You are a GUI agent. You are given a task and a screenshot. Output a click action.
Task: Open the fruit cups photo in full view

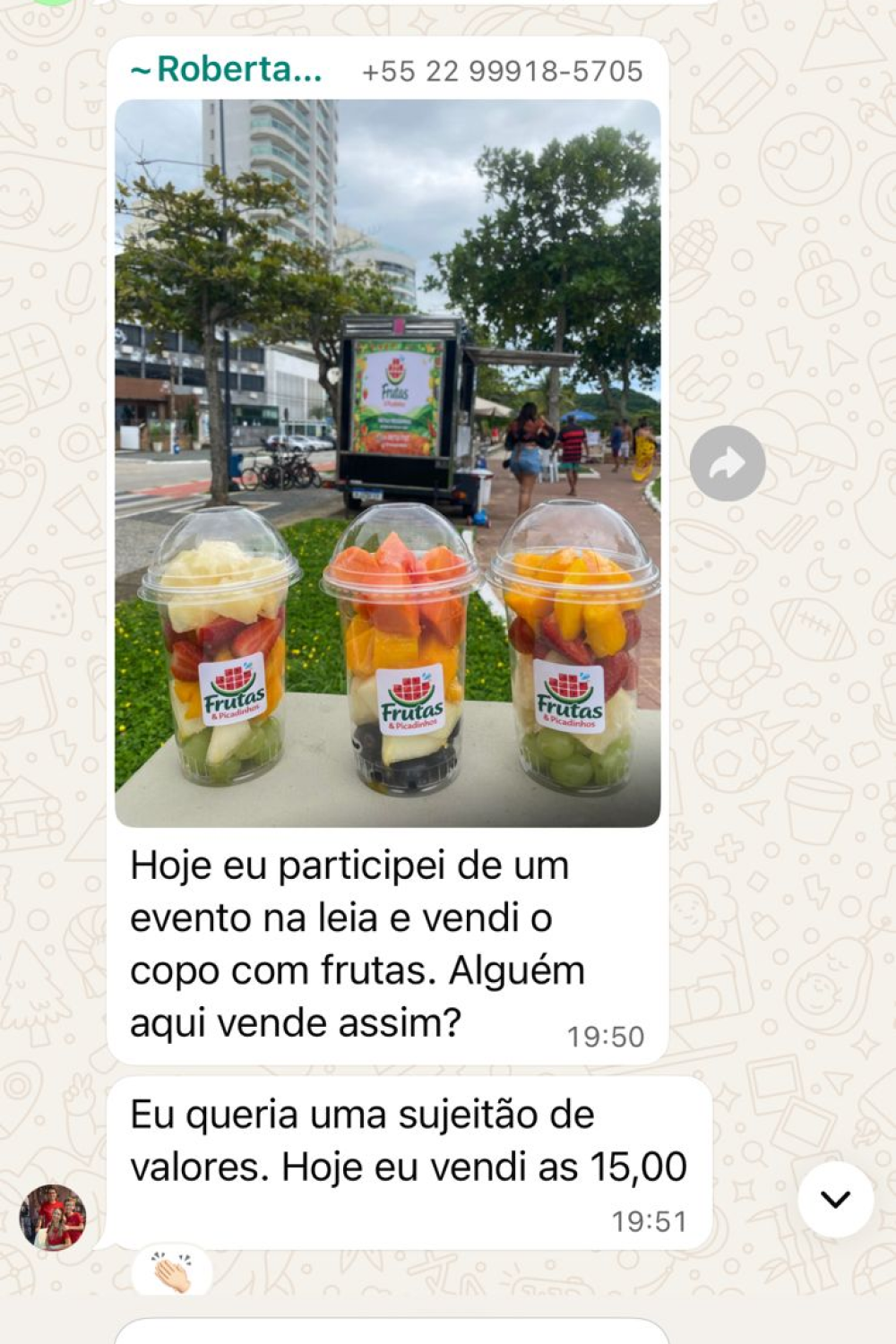[387, 462]
